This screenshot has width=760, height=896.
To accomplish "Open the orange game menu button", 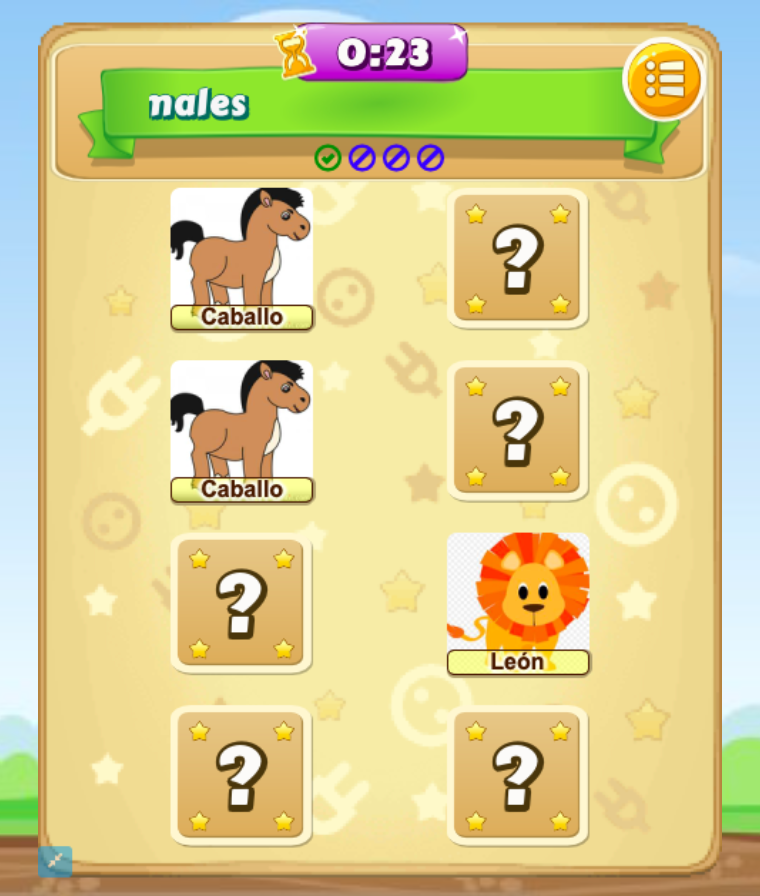I will coord(665,79).
